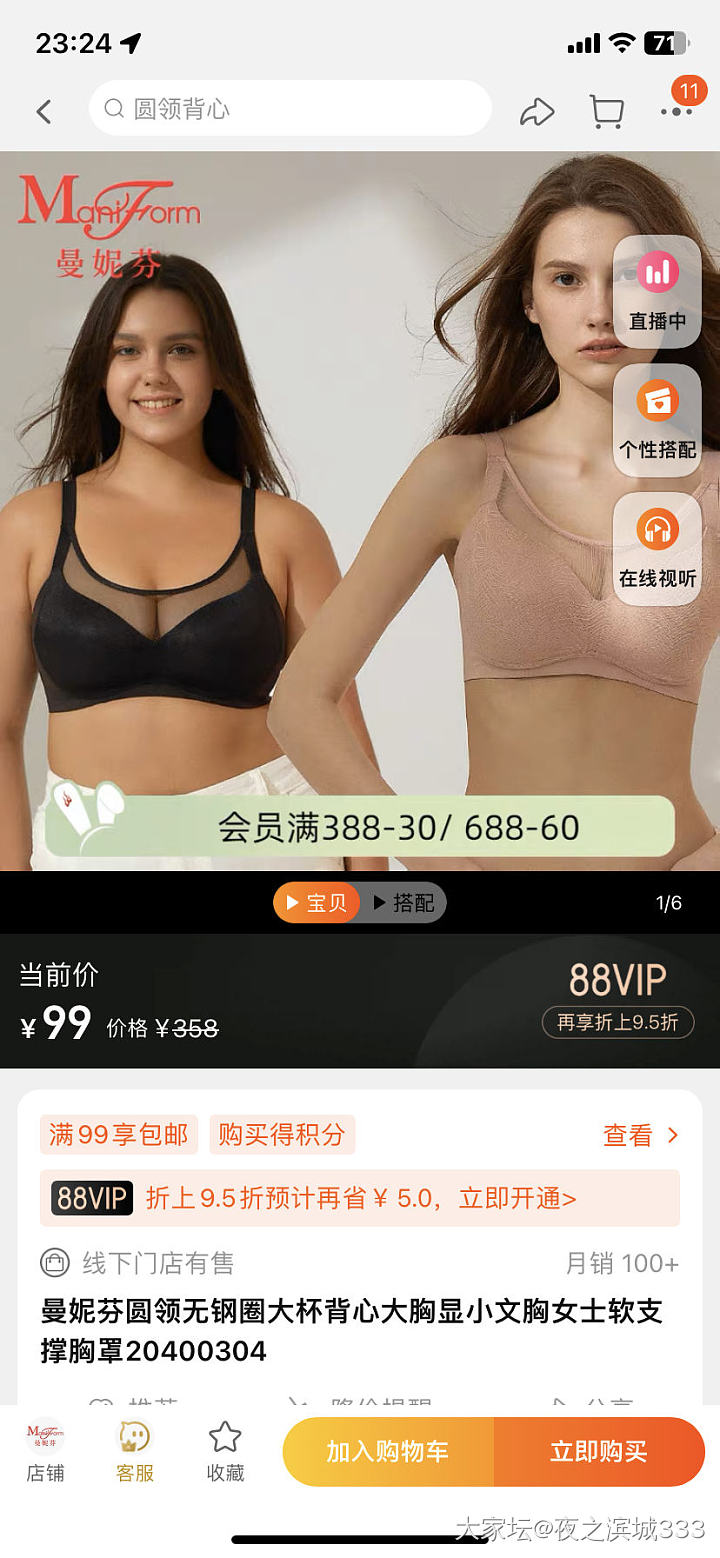Viewport: 720px width, 1558px height.
Task: Open the overflow menu with 11 badge
Action: pos(677,111)
